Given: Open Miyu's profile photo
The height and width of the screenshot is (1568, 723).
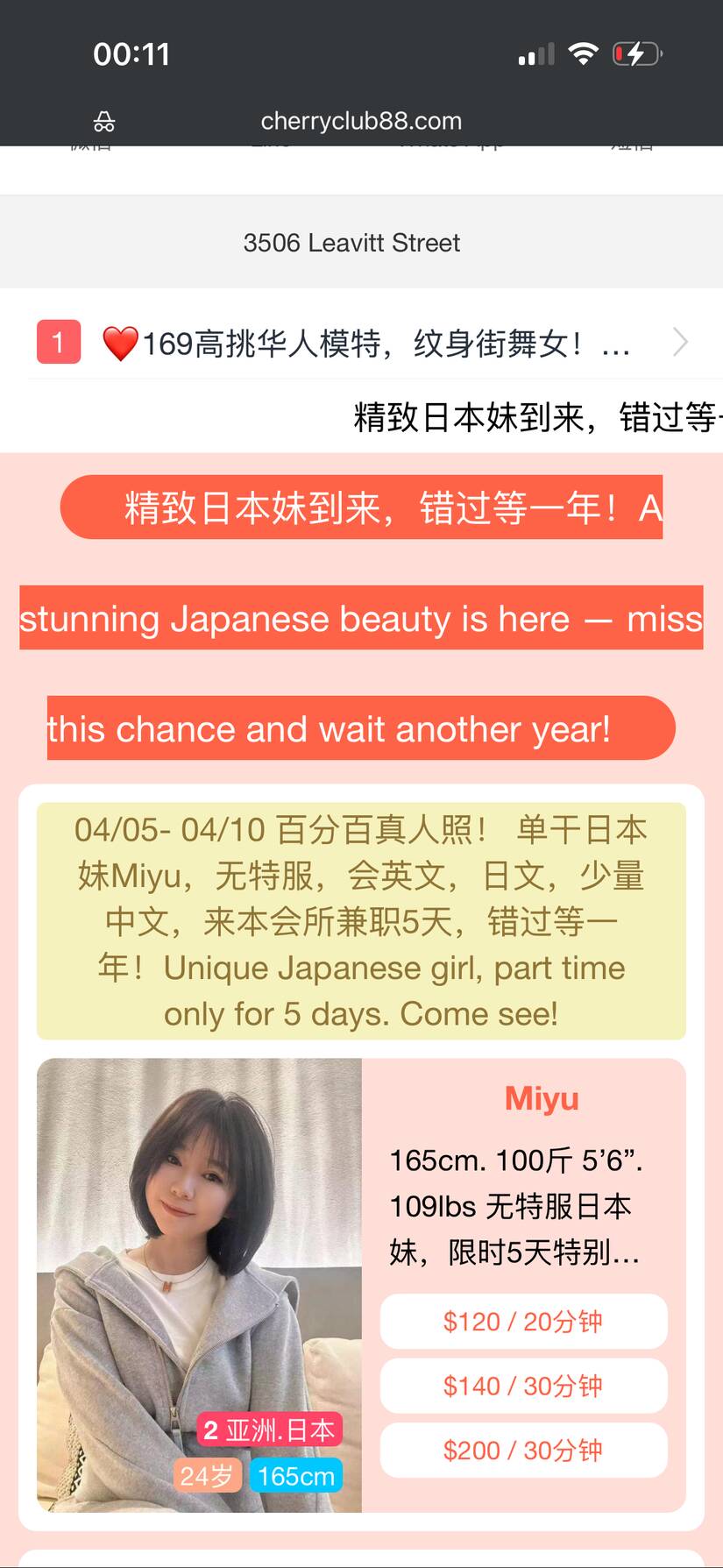Looking at the screenshot, I should tap(199, 1285).
